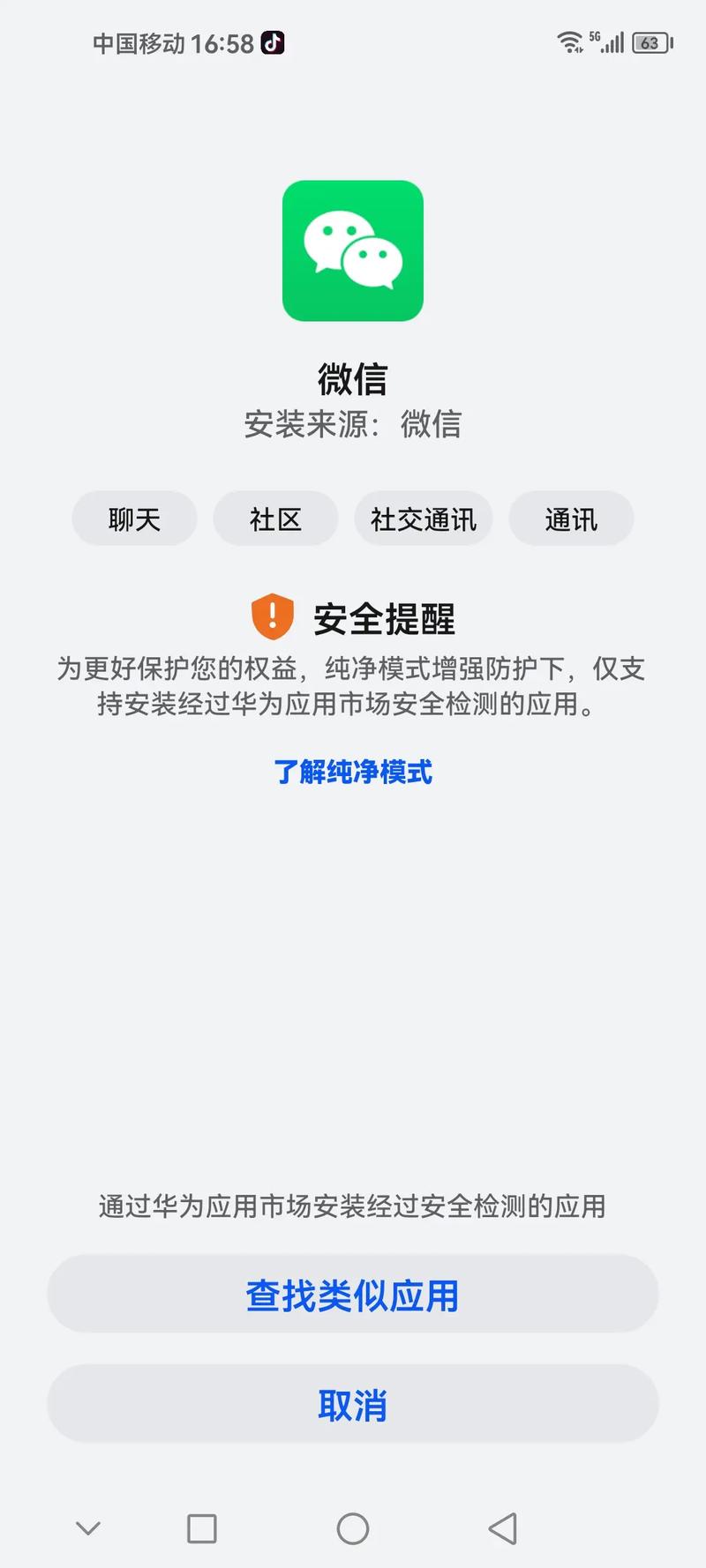Image resolution: width=706 pixels, height=1568 pixels.
Task: Tap the back triangle in navigation bar
Action: [x=503, y=1527]
